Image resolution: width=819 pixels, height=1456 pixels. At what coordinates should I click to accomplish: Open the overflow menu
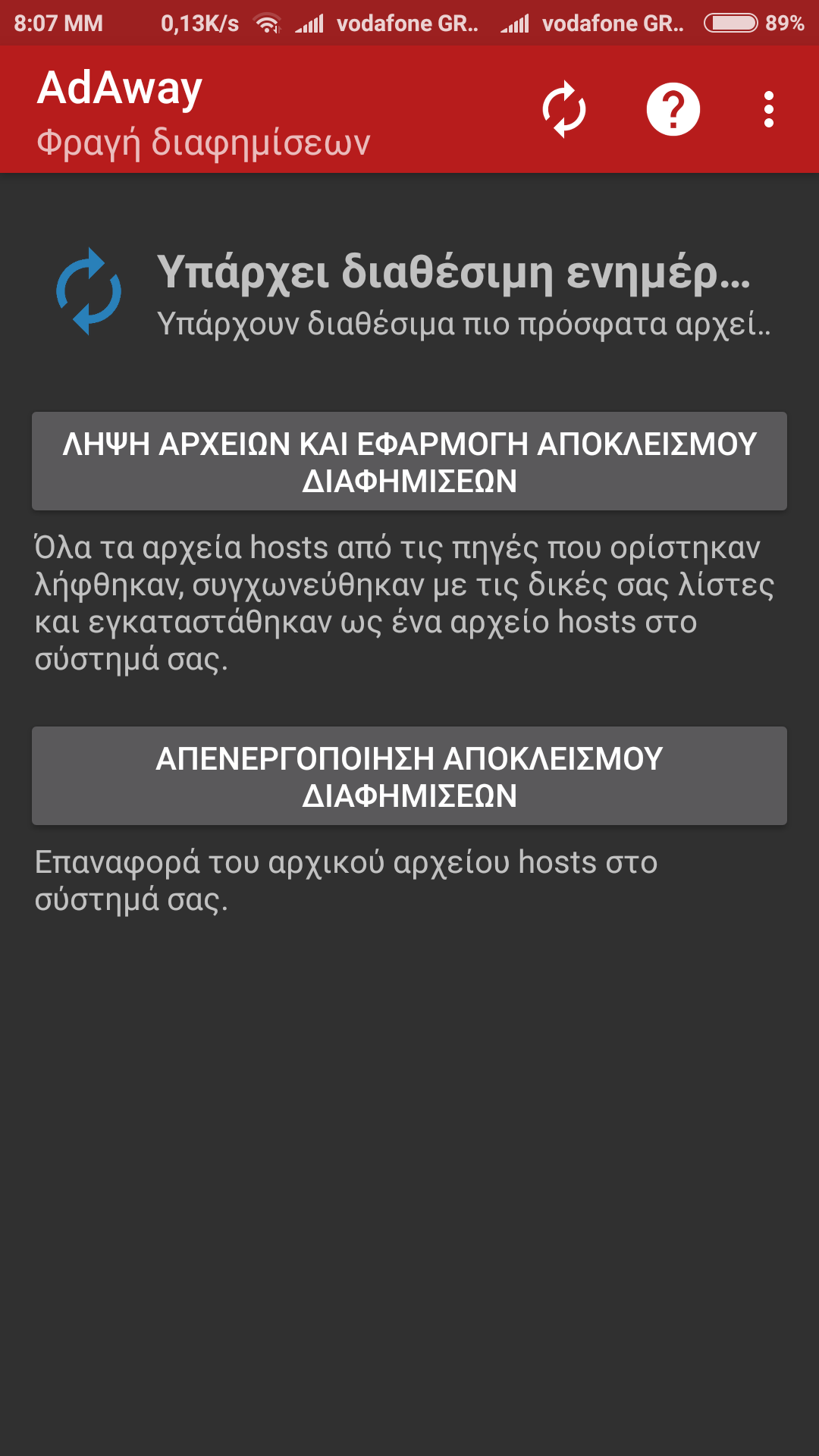(768, 110)
